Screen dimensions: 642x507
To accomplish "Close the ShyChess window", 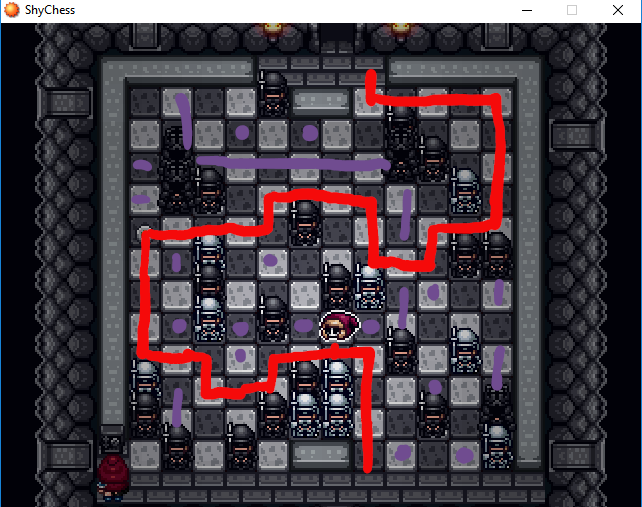I will coord(617,10).
